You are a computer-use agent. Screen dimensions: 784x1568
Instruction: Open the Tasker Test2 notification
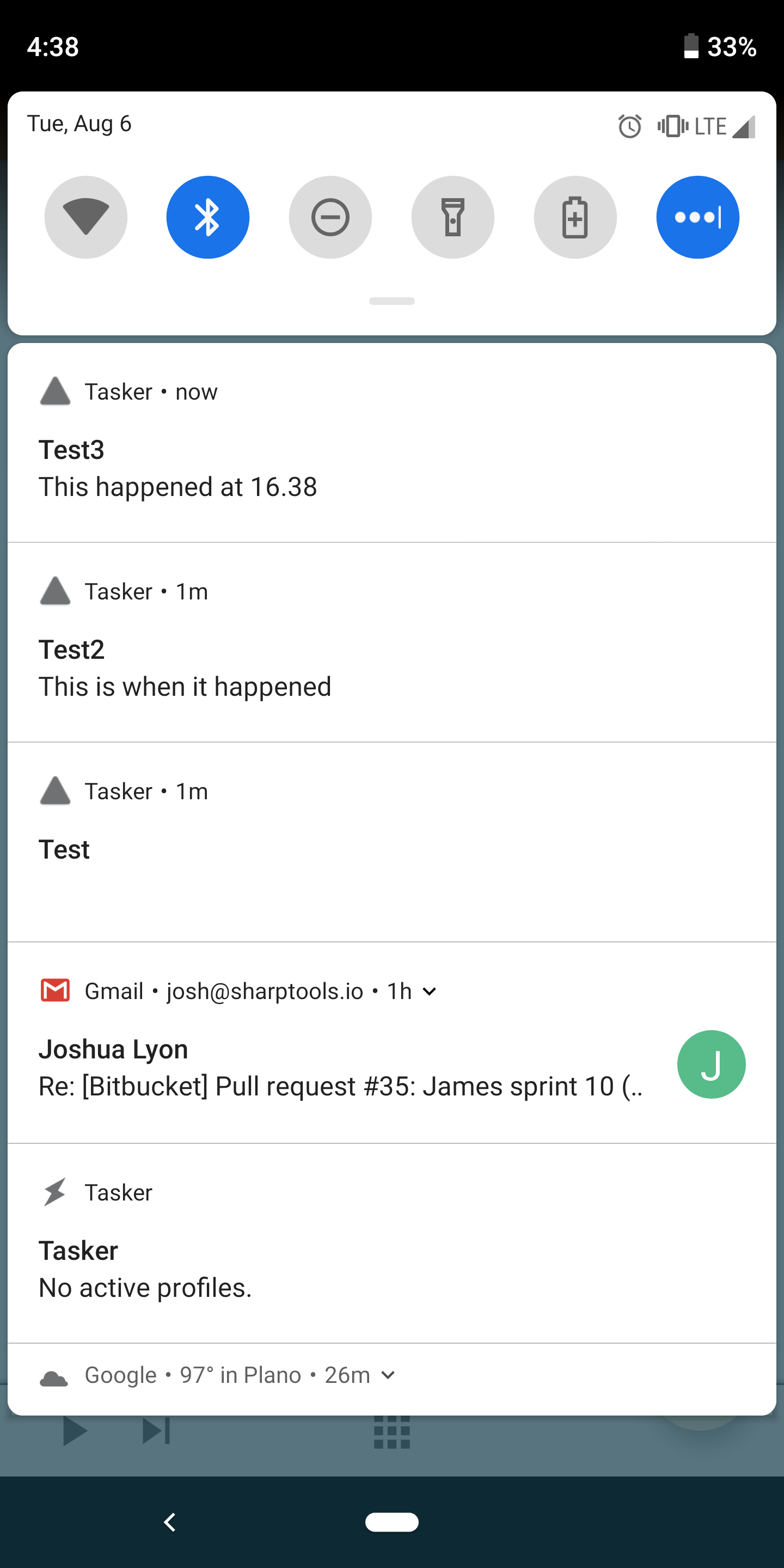pyautogui.click(x=392, y=642)
